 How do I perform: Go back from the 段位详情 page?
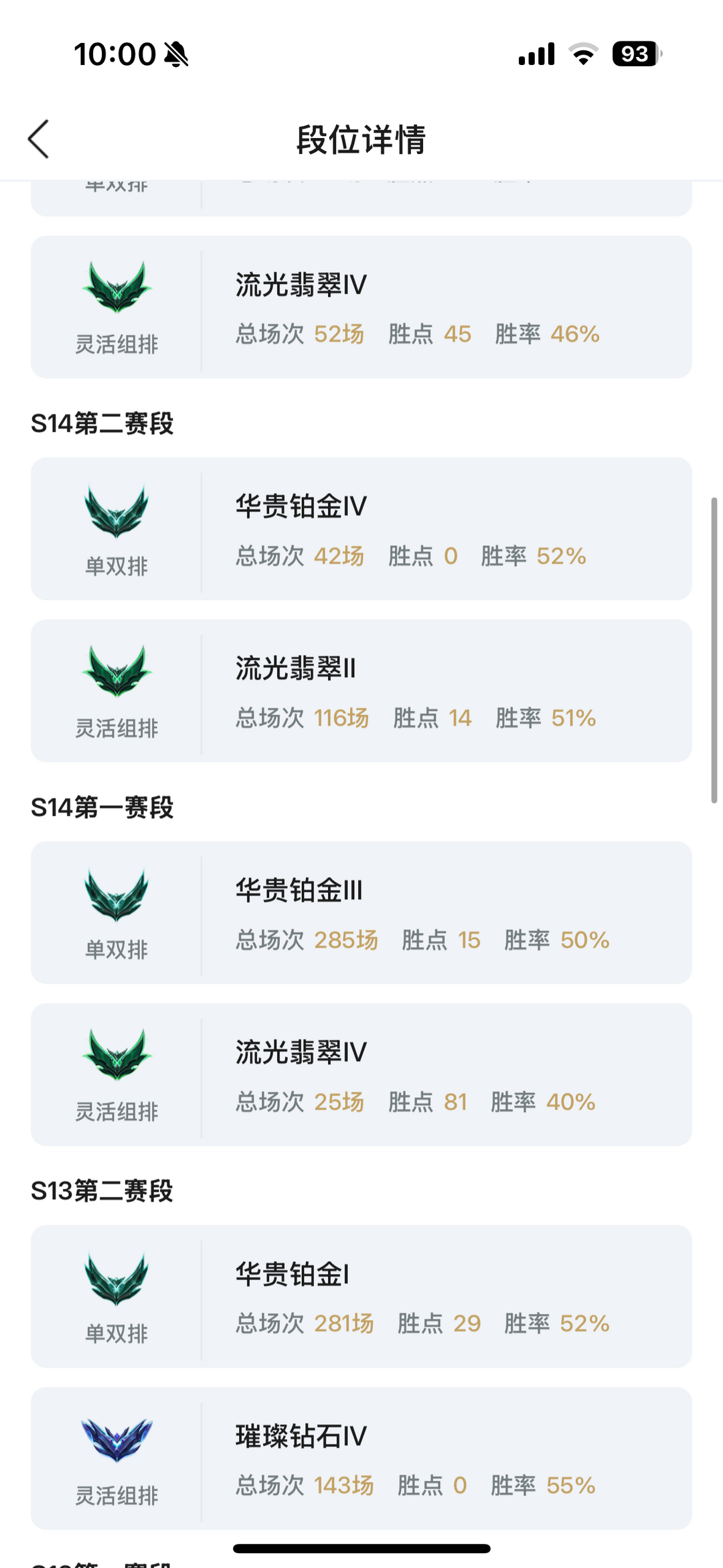click(38, 139)
